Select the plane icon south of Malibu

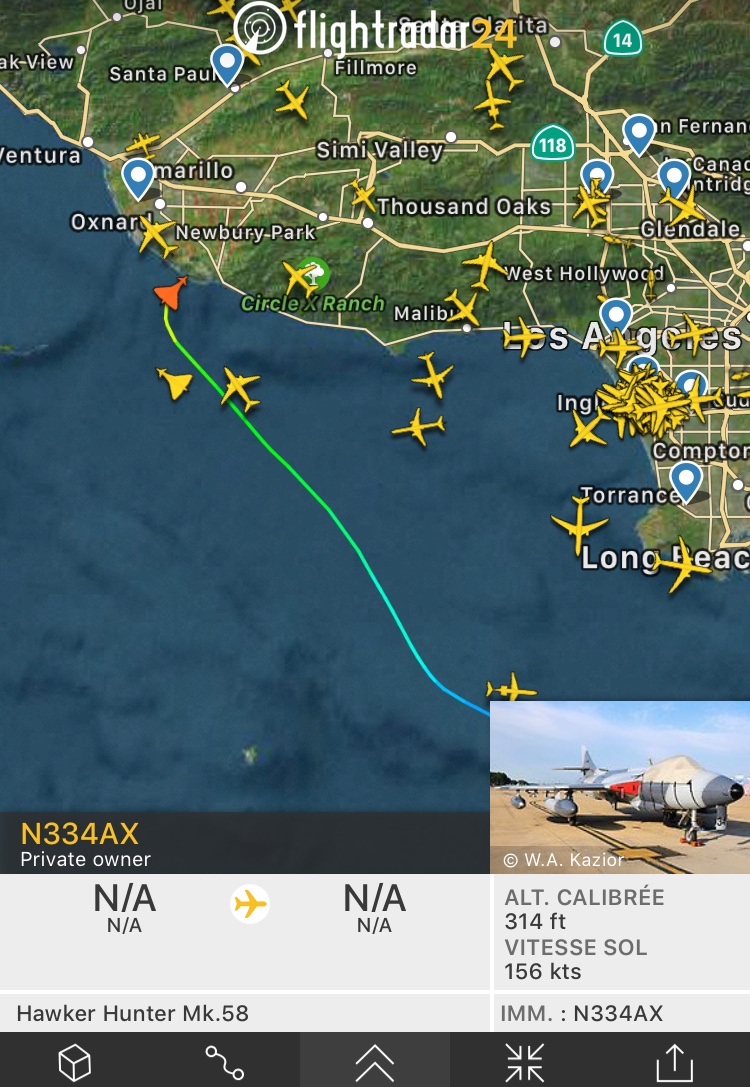[433, 373]
